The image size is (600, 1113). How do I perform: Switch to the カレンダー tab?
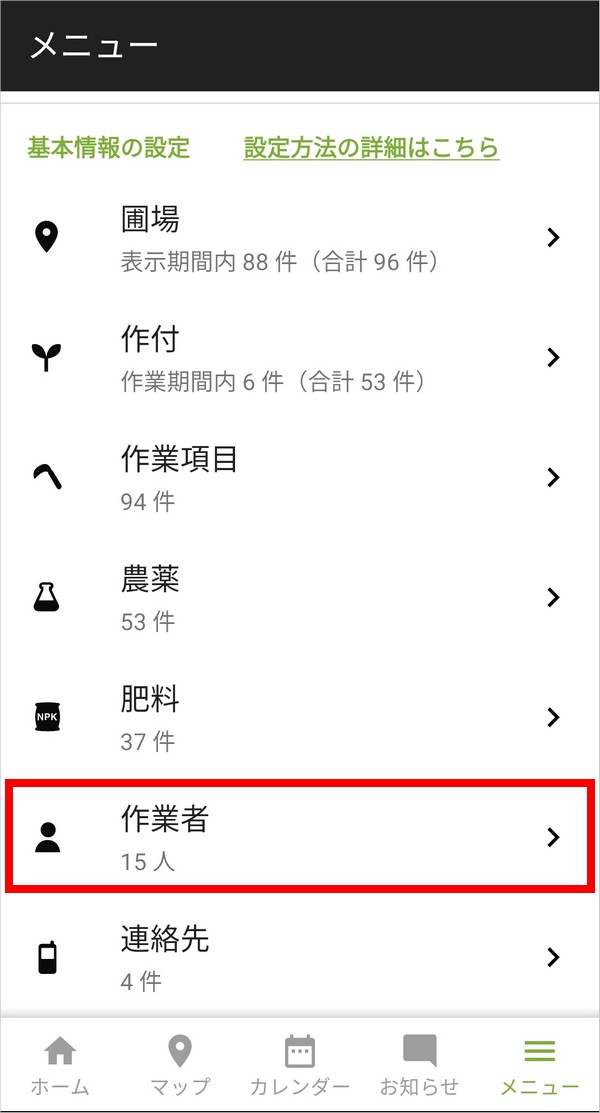pos(300,1065)
